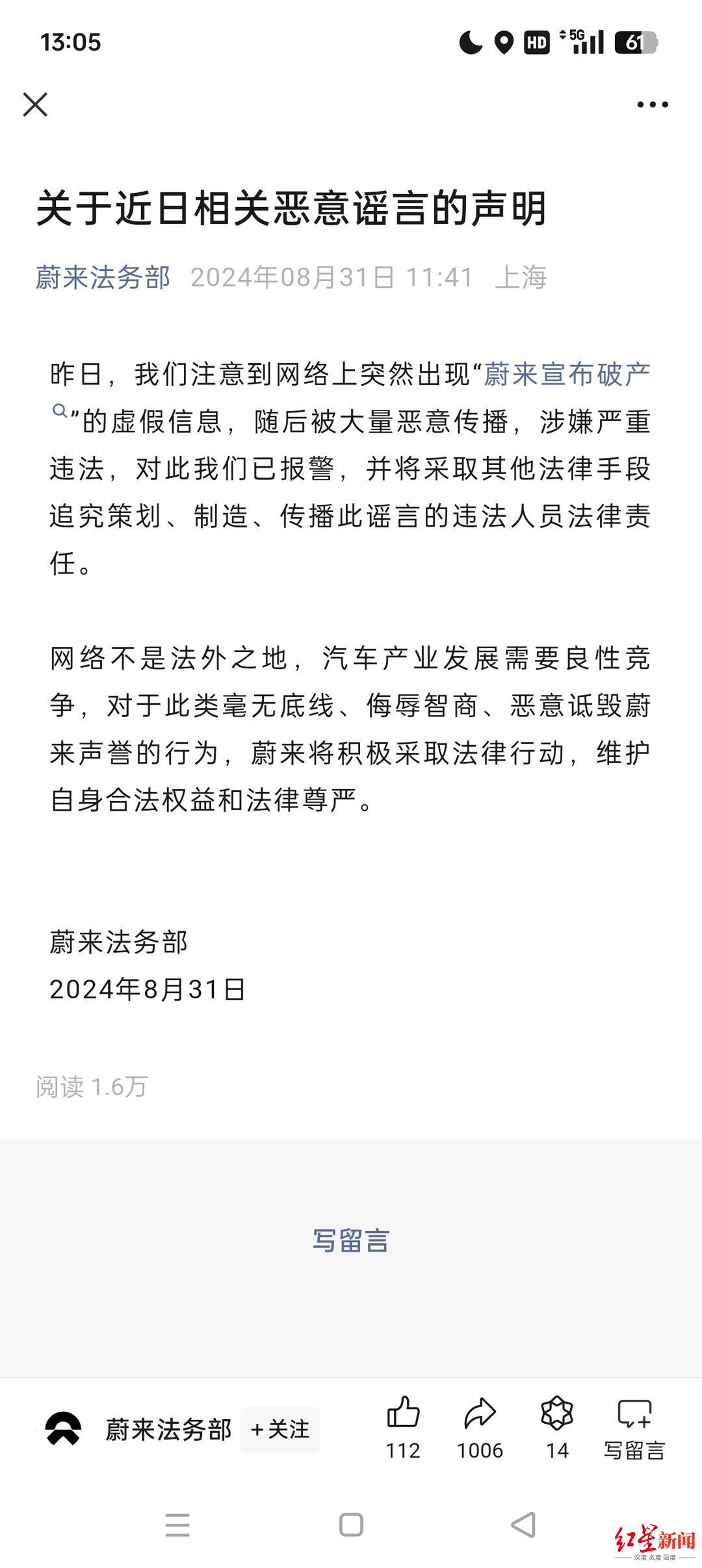This screenshot has height=1568, width=702.
Task: Follow 蔚来法务部 with +关注
Action: [280, 1429]
